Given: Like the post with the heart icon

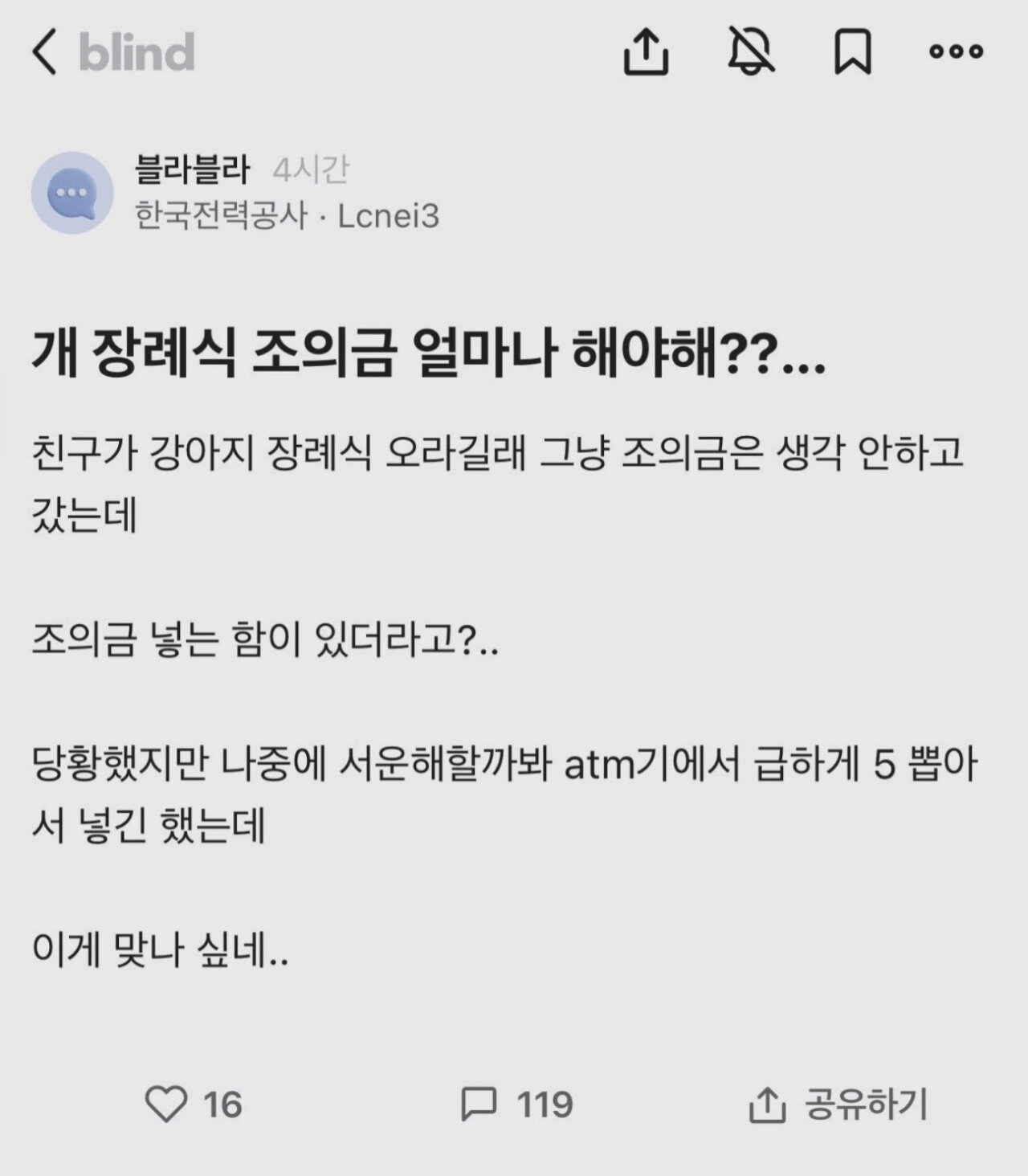Looking at the screenshot, I should (x=166, y=1105).
